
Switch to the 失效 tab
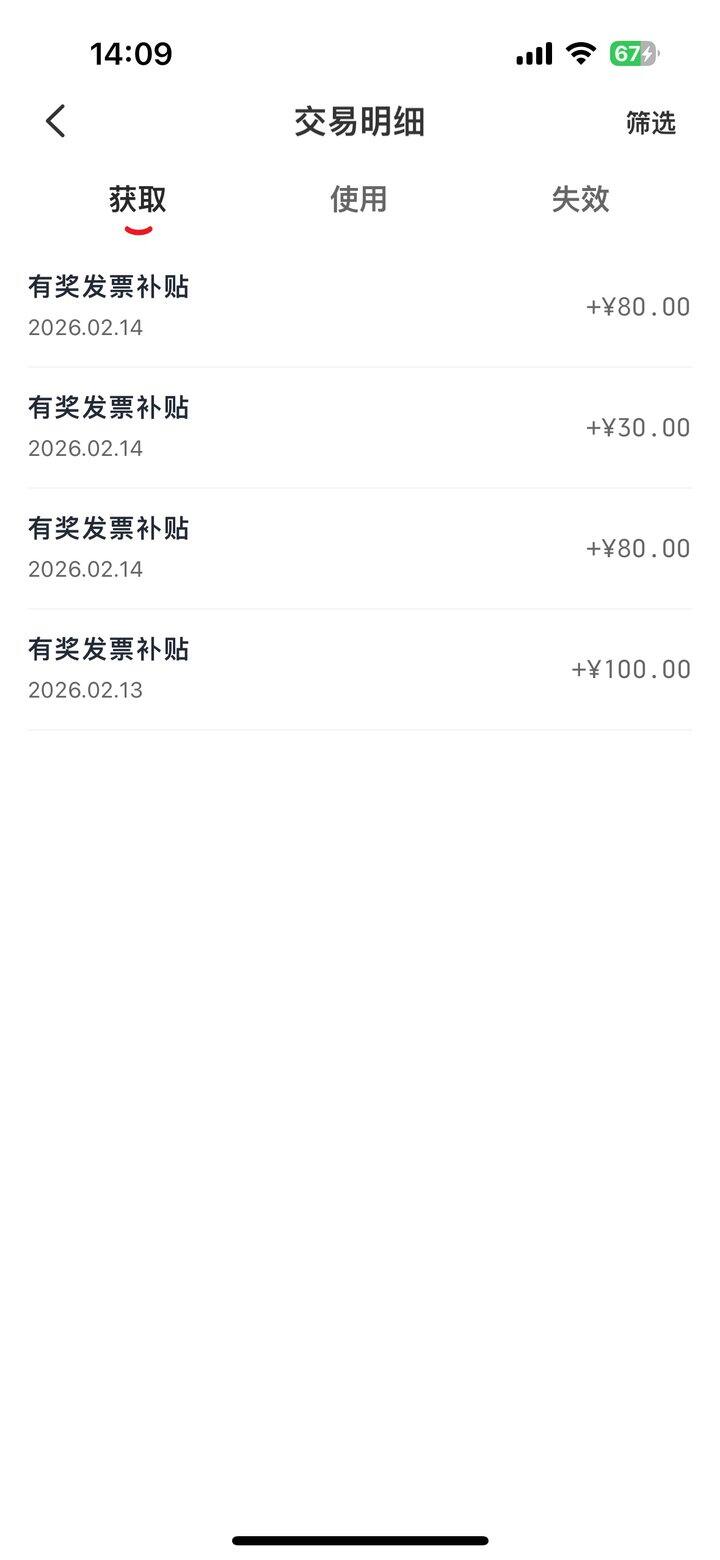tap(580, 200)
